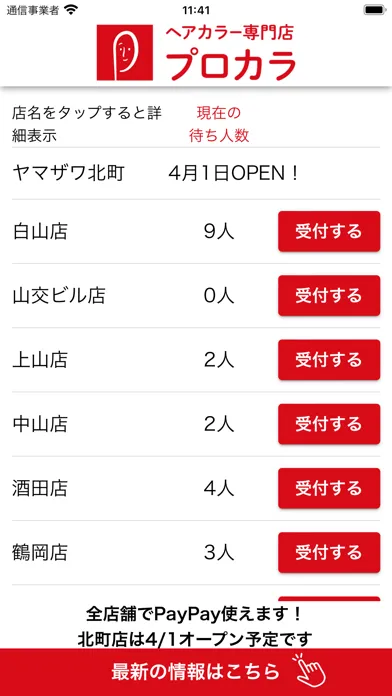Select 受付する next to 鶴岡店
The image size is (392, 696).
329,553
